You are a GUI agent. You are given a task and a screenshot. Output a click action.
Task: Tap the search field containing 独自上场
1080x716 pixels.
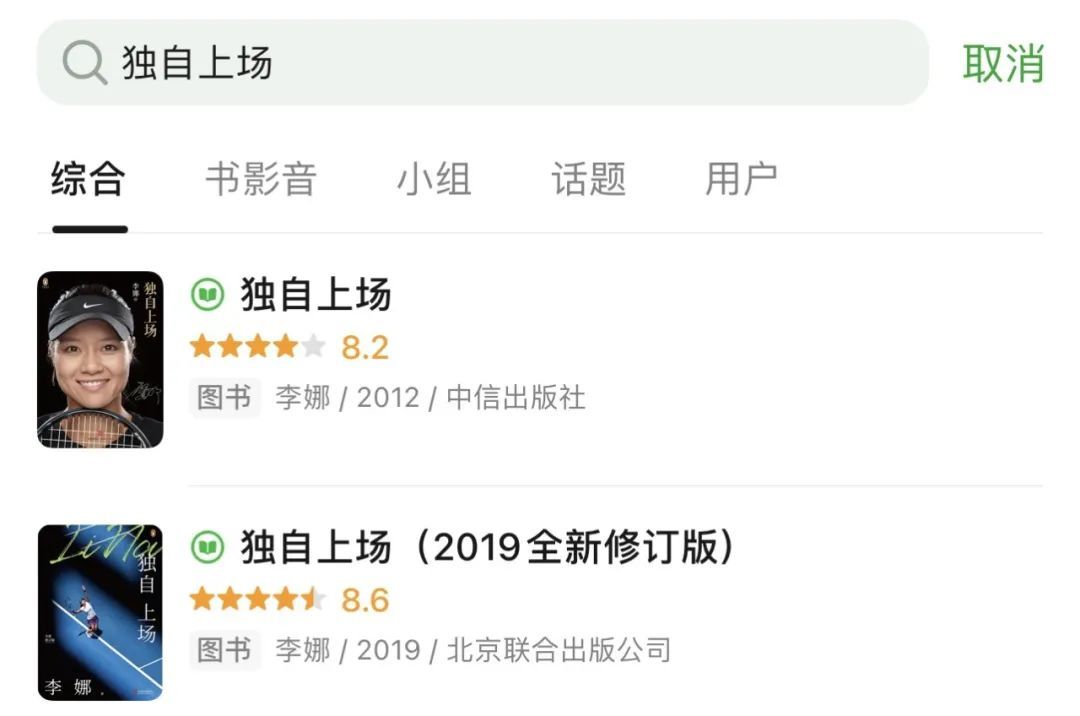[x=480, y=63]
